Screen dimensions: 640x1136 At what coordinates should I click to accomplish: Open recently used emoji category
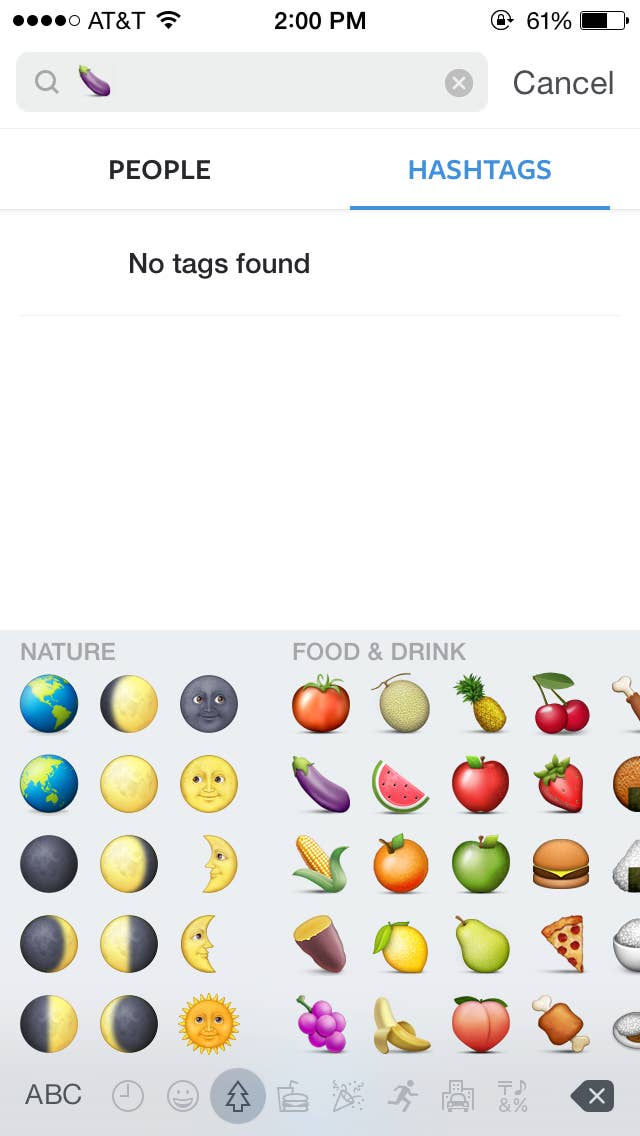tap(127, 1097)
